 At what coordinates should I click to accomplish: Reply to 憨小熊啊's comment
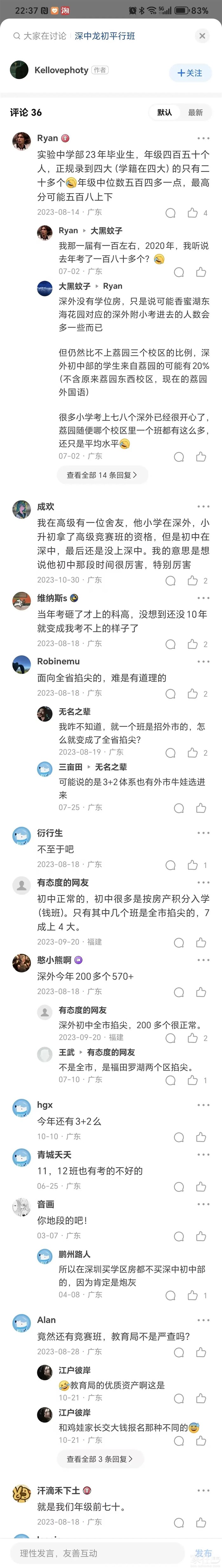click(x=180, y=993)
